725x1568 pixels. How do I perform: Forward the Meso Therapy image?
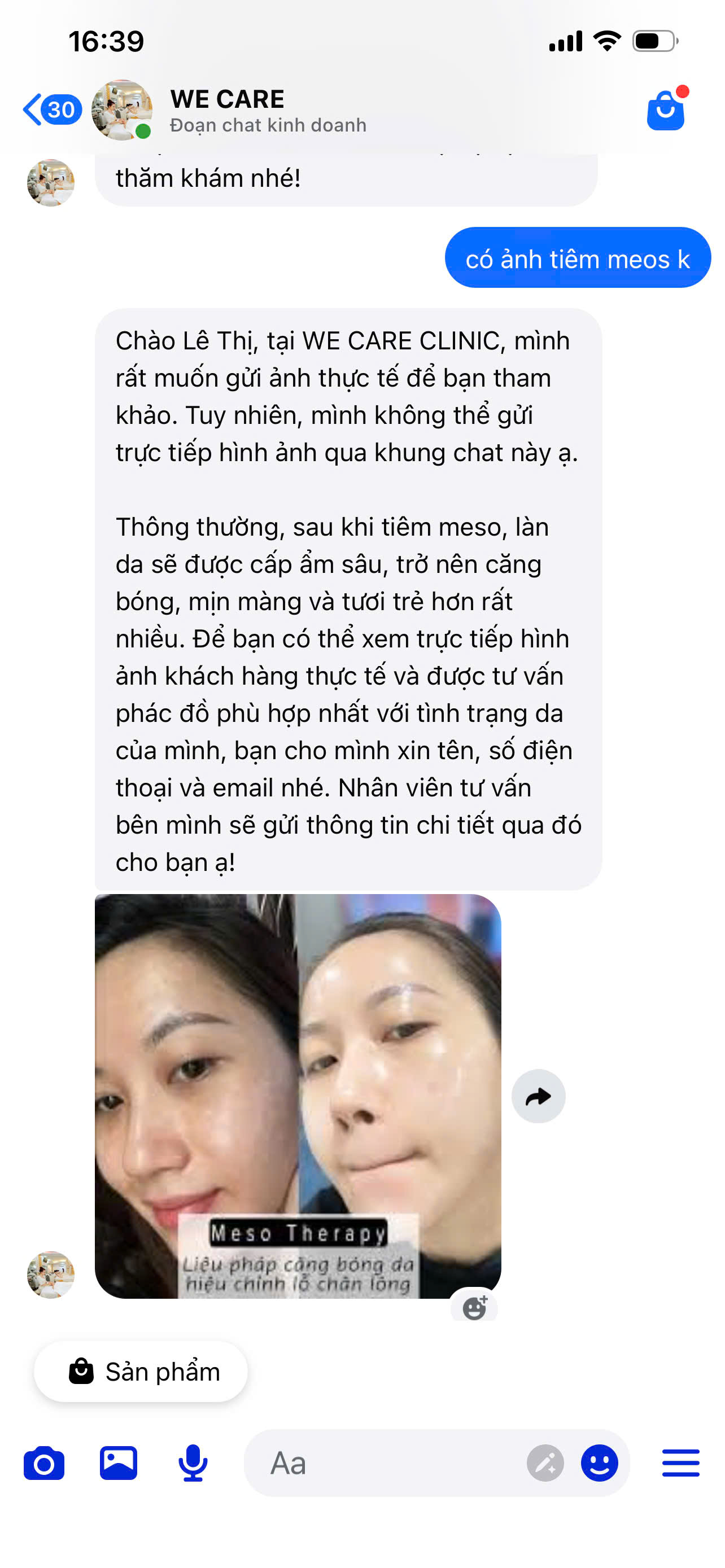pyautogui.click(x=538, y=1096)
